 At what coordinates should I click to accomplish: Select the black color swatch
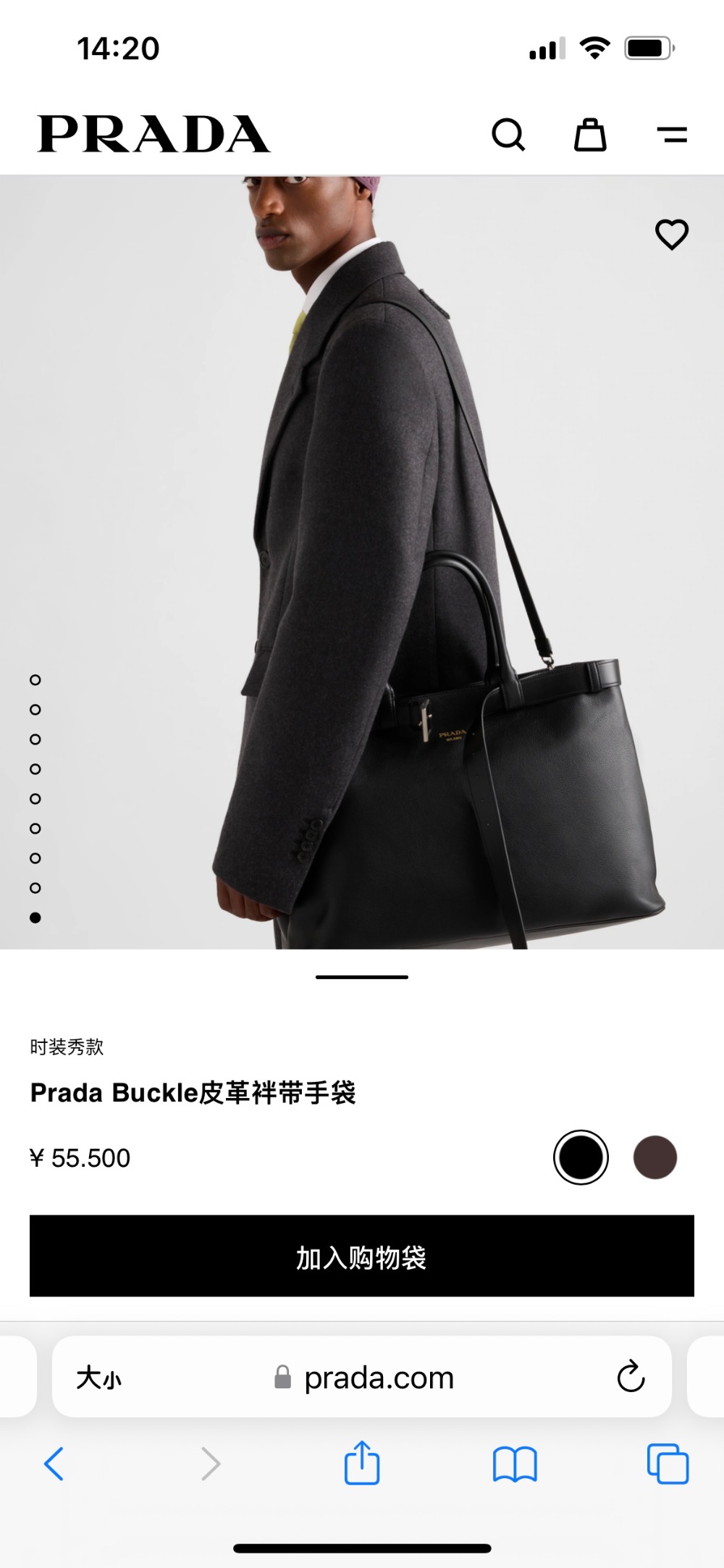click(x=581, y=1157)
